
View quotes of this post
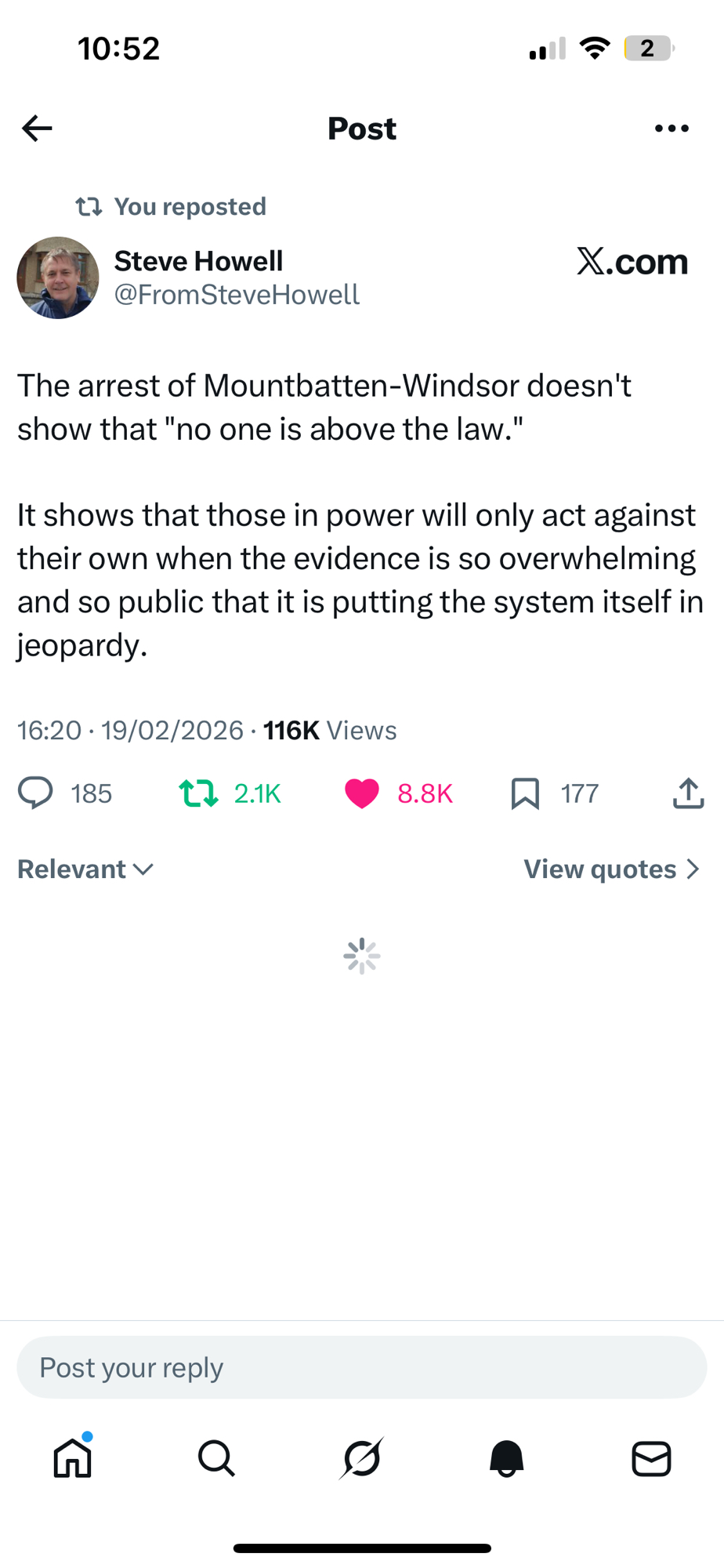click(611, 869)
